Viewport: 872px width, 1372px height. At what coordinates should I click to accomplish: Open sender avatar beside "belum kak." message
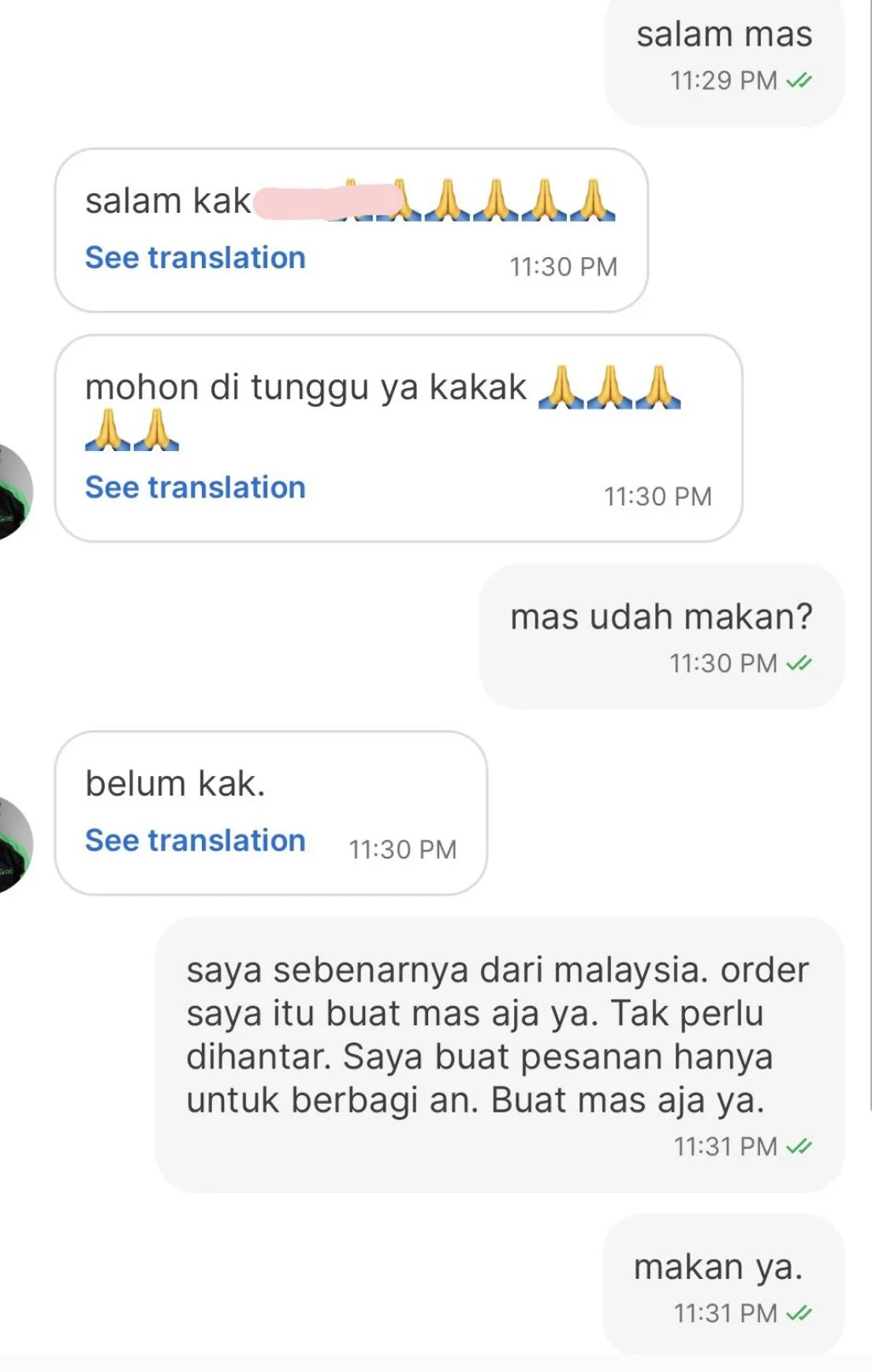coord(14,845)
